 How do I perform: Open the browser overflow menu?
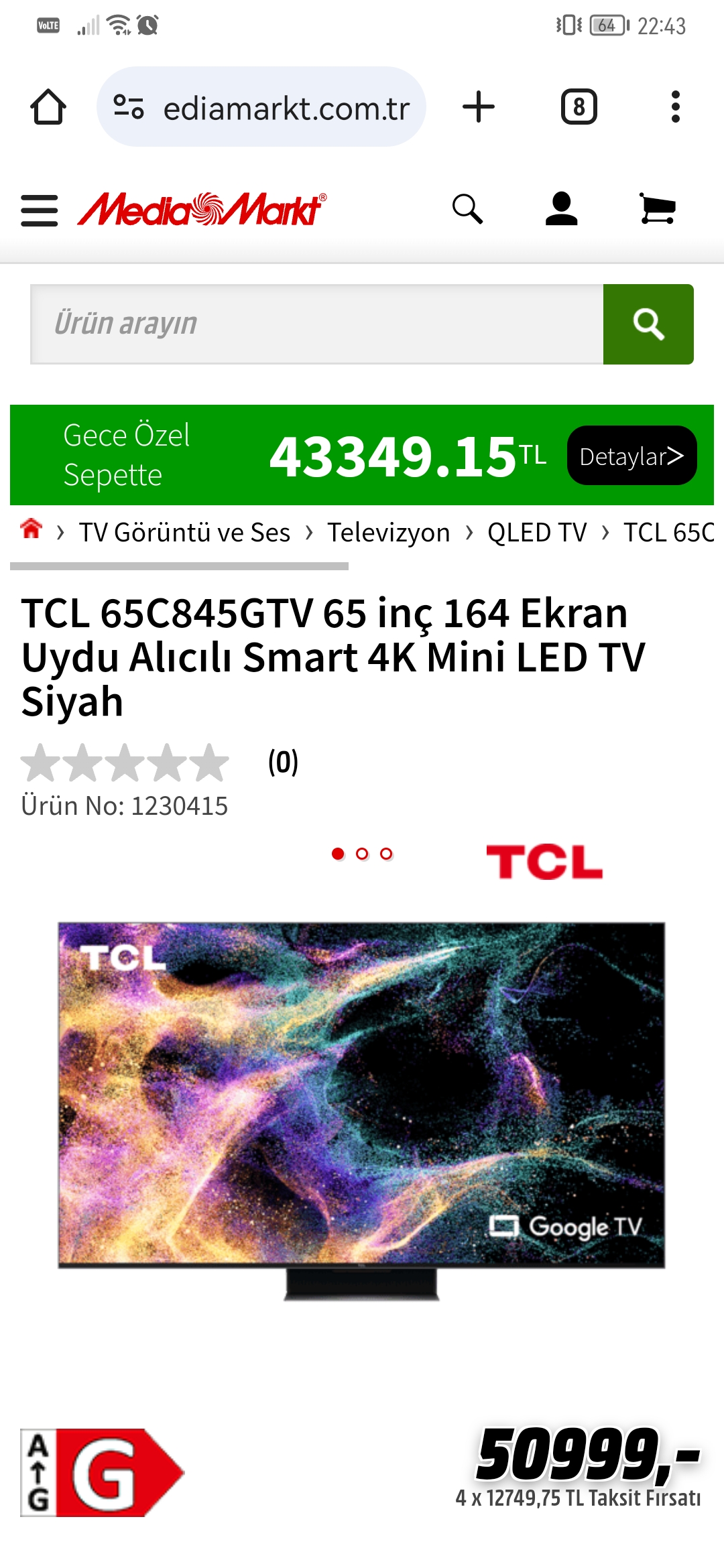tap(675, 107)
